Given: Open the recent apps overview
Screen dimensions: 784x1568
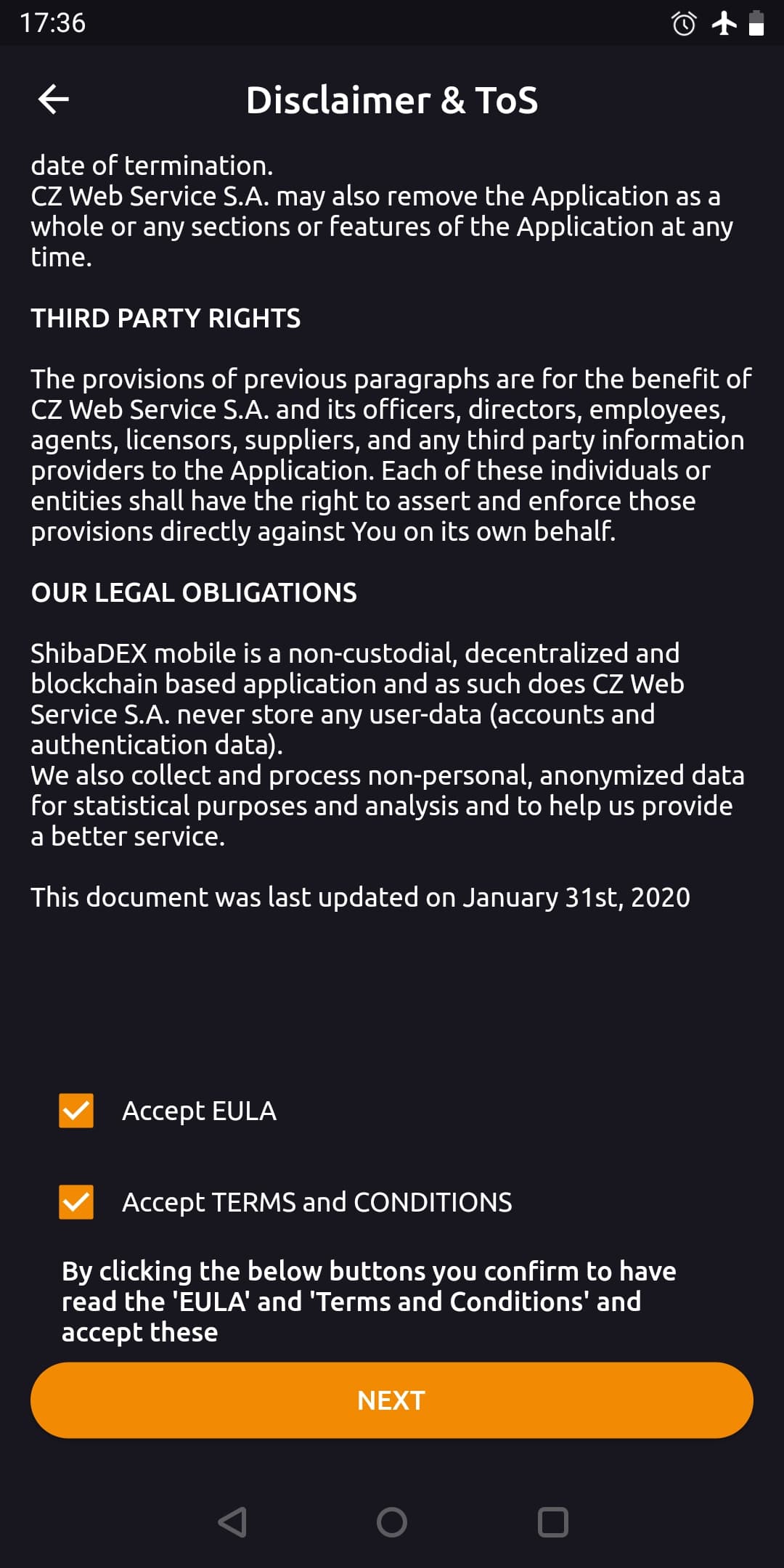Looking at the screenshot, I should 553,1522.
